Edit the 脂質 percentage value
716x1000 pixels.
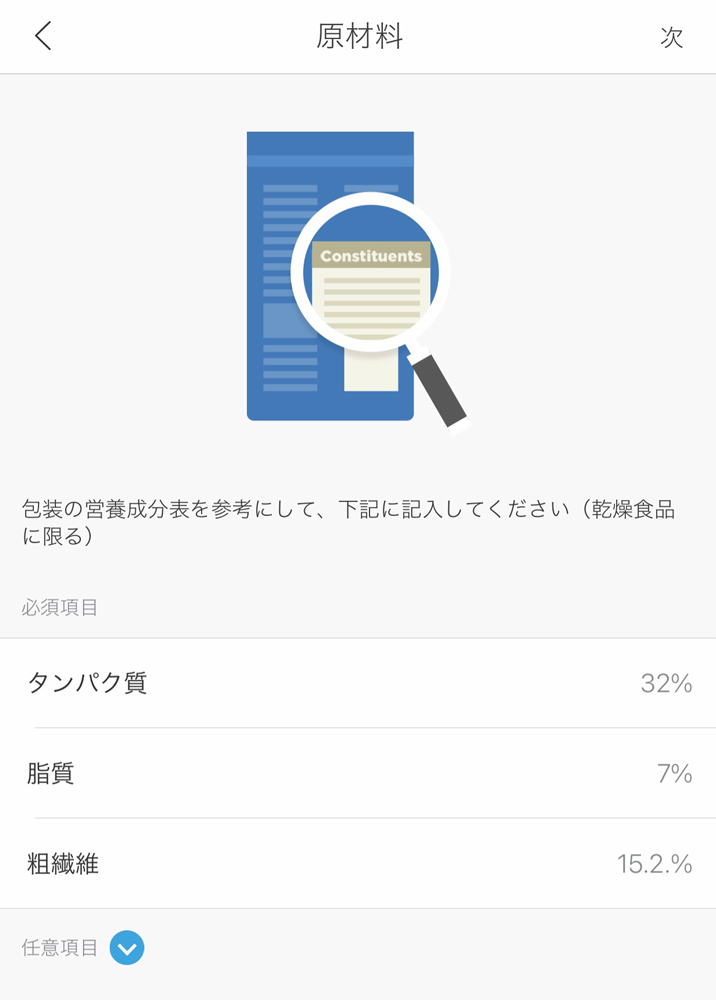click(674, 774)
